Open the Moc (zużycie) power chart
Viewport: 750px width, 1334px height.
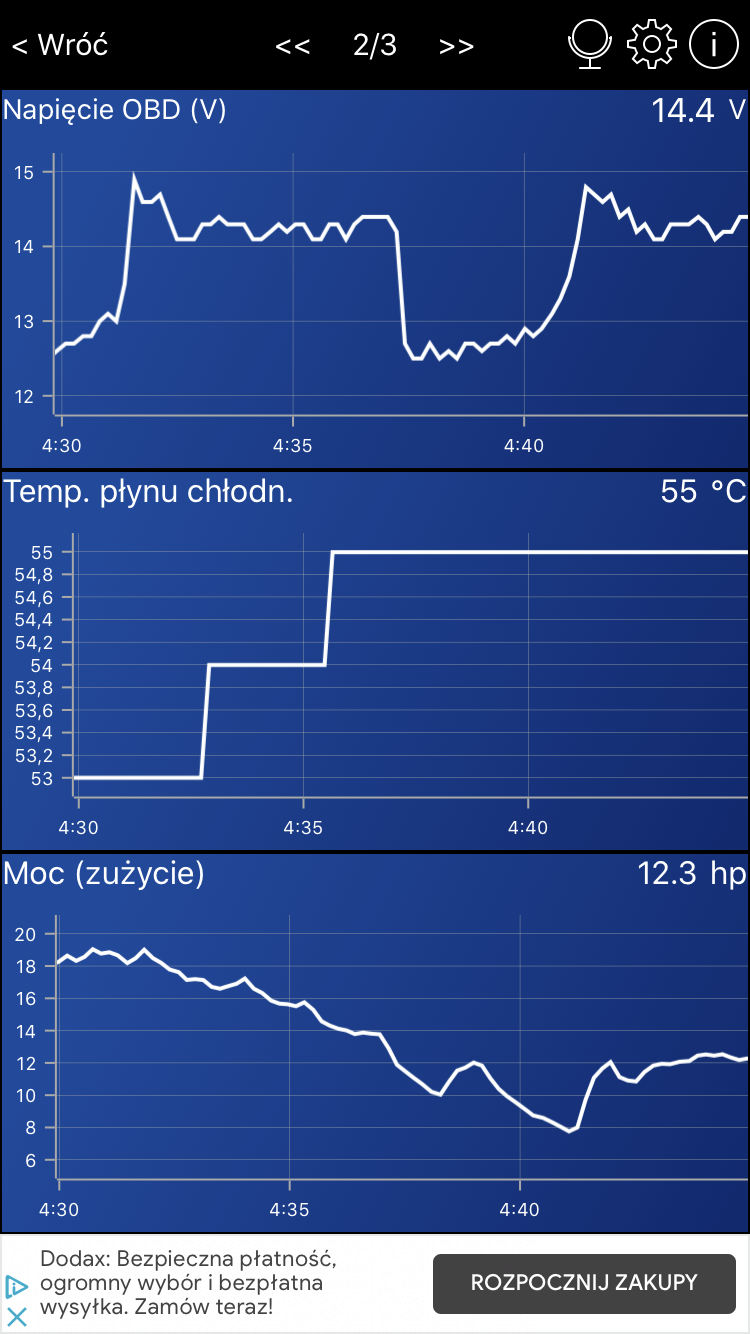tap(375, 1043)
